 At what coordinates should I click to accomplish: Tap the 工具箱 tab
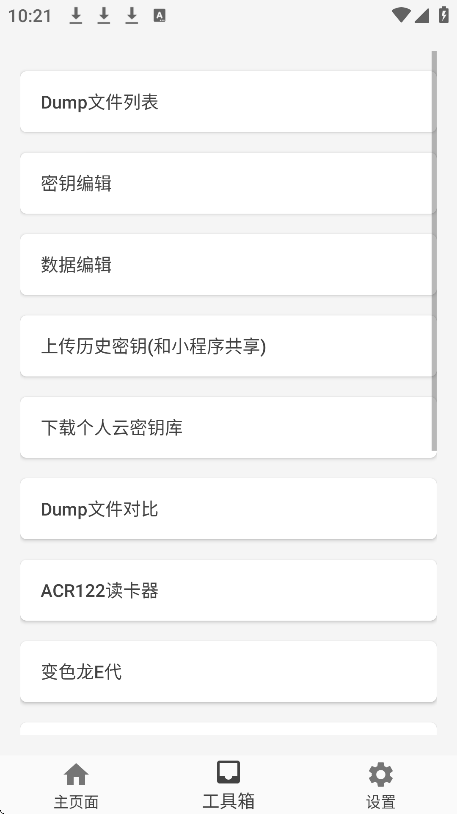(228, 785)
